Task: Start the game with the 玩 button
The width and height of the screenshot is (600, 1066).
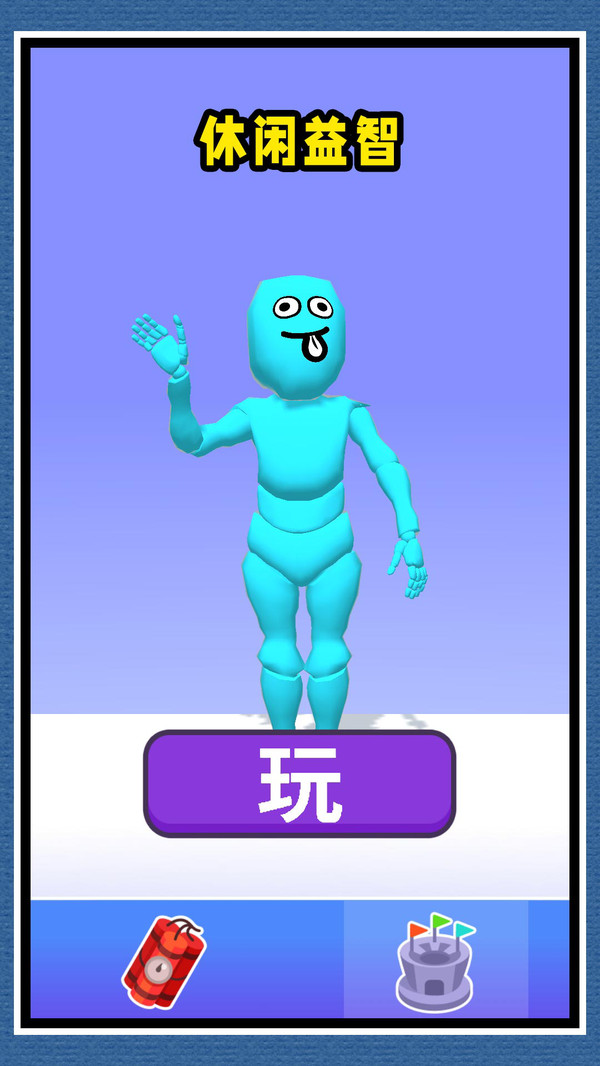Action: tap(300, 783)
